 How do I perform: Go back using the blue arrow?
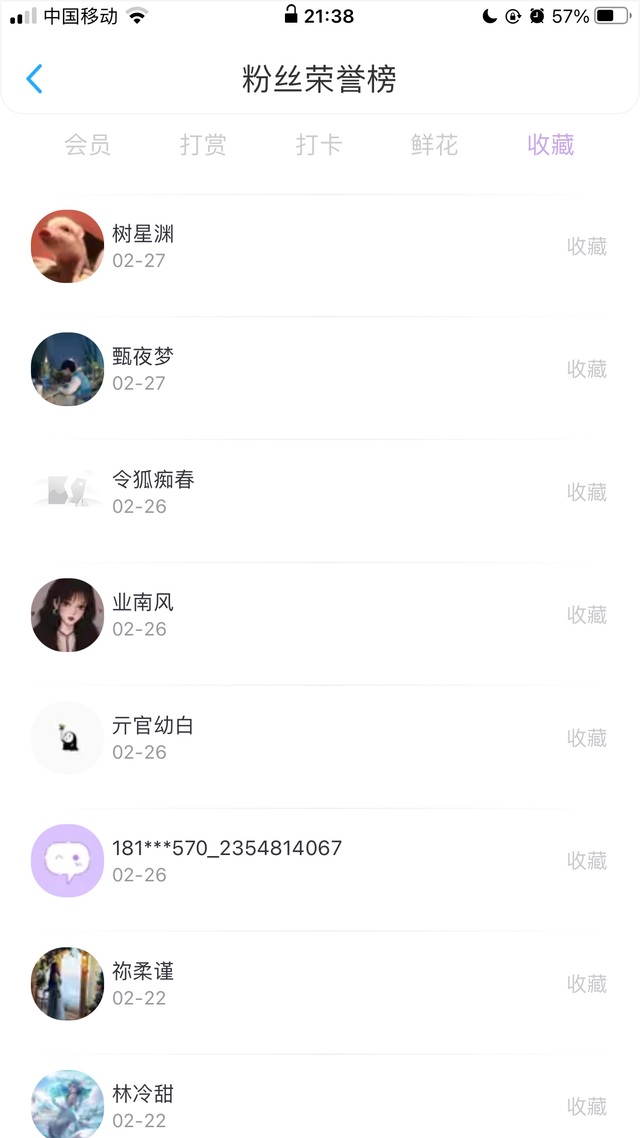coord(34,78)
